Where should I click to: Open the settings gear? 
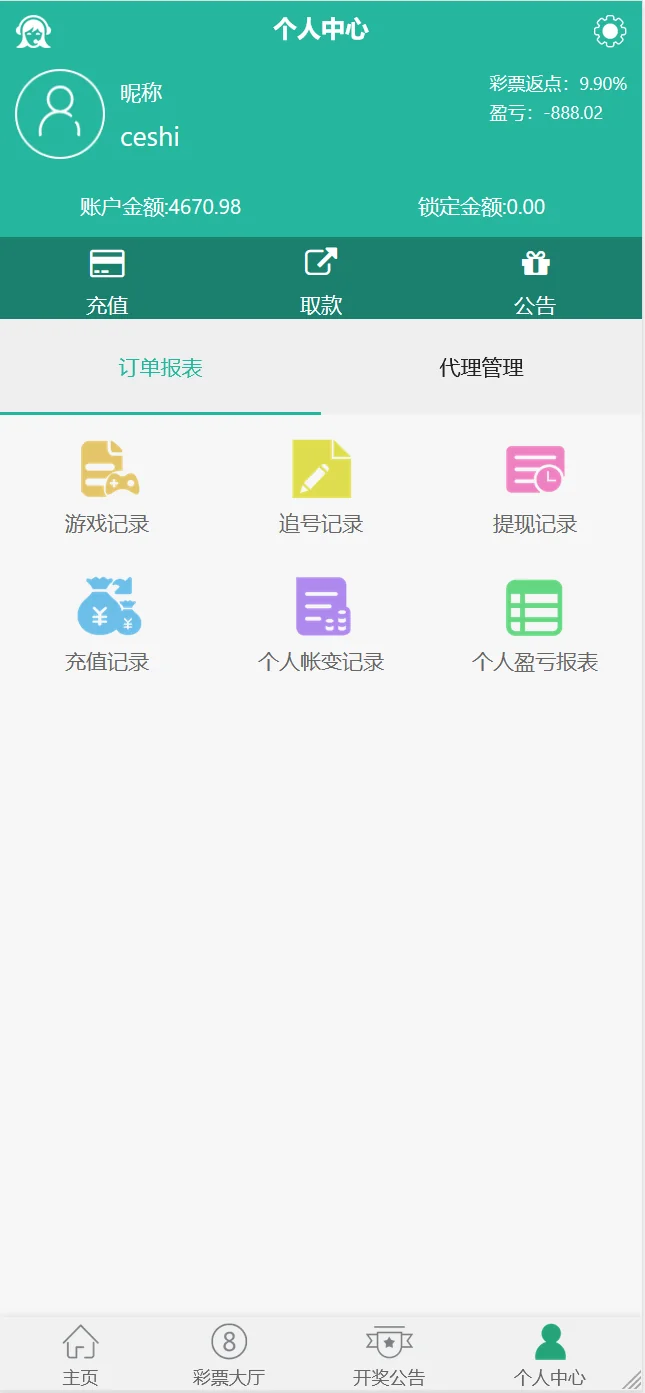click(x=609, y=31)
